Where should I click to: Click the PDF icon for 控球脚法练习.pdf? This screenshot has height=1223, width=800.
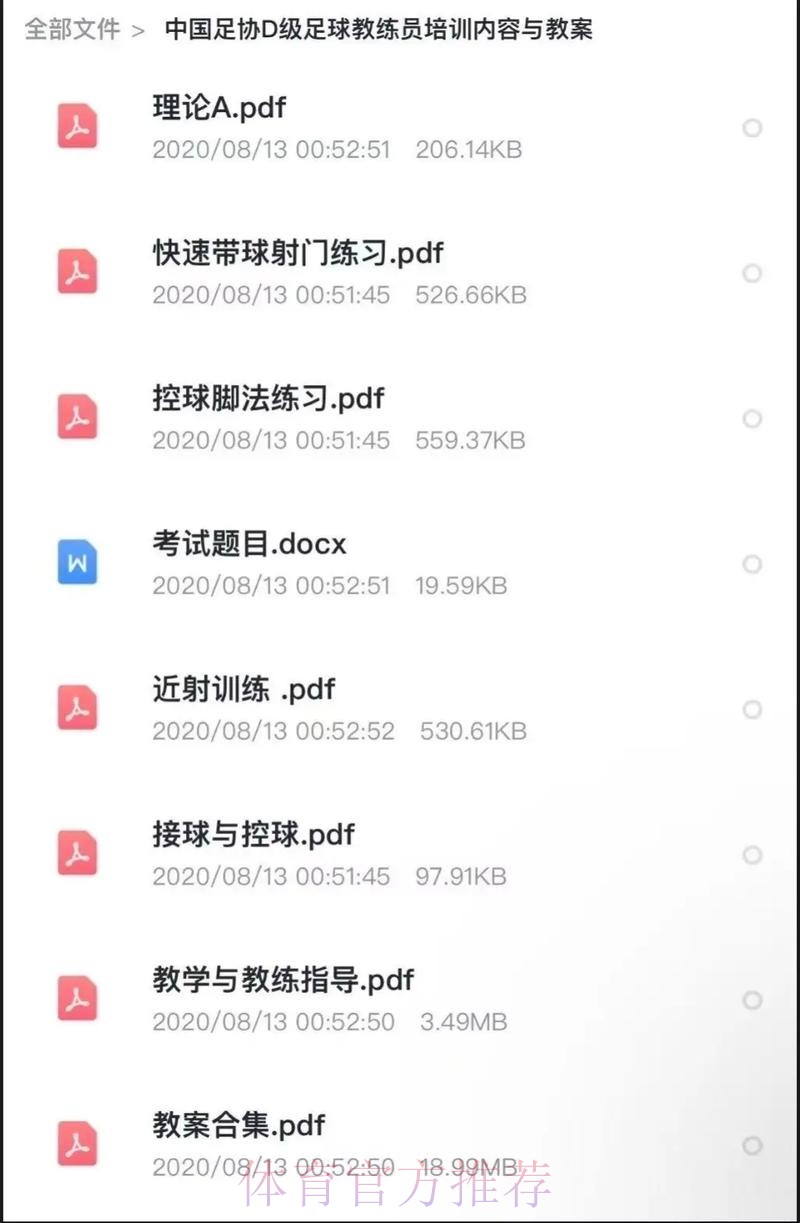(77, 416)
